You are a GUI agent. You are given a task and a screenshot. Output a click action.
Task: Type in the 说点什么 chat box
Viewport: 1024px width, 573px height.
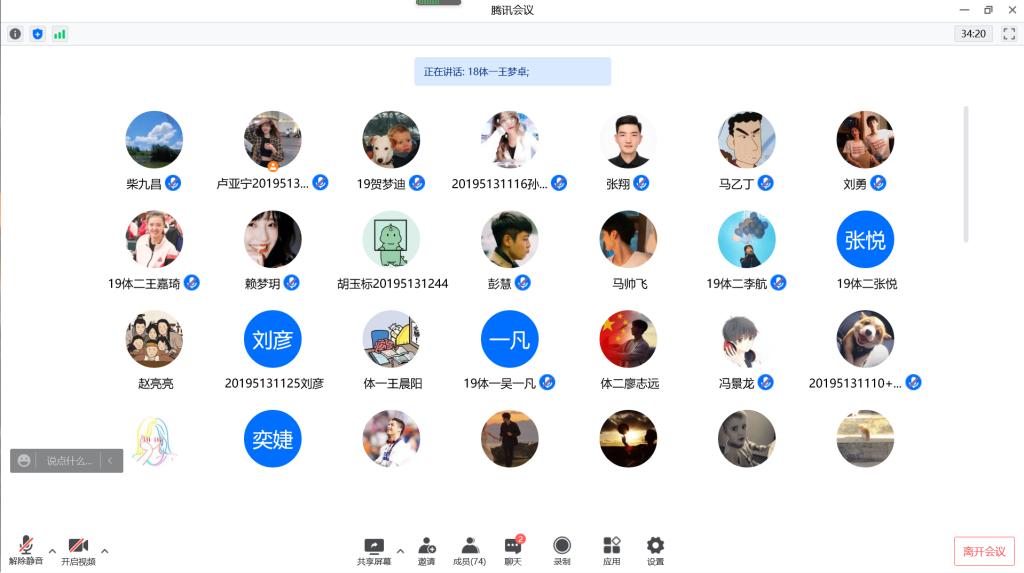pos(69,461)
